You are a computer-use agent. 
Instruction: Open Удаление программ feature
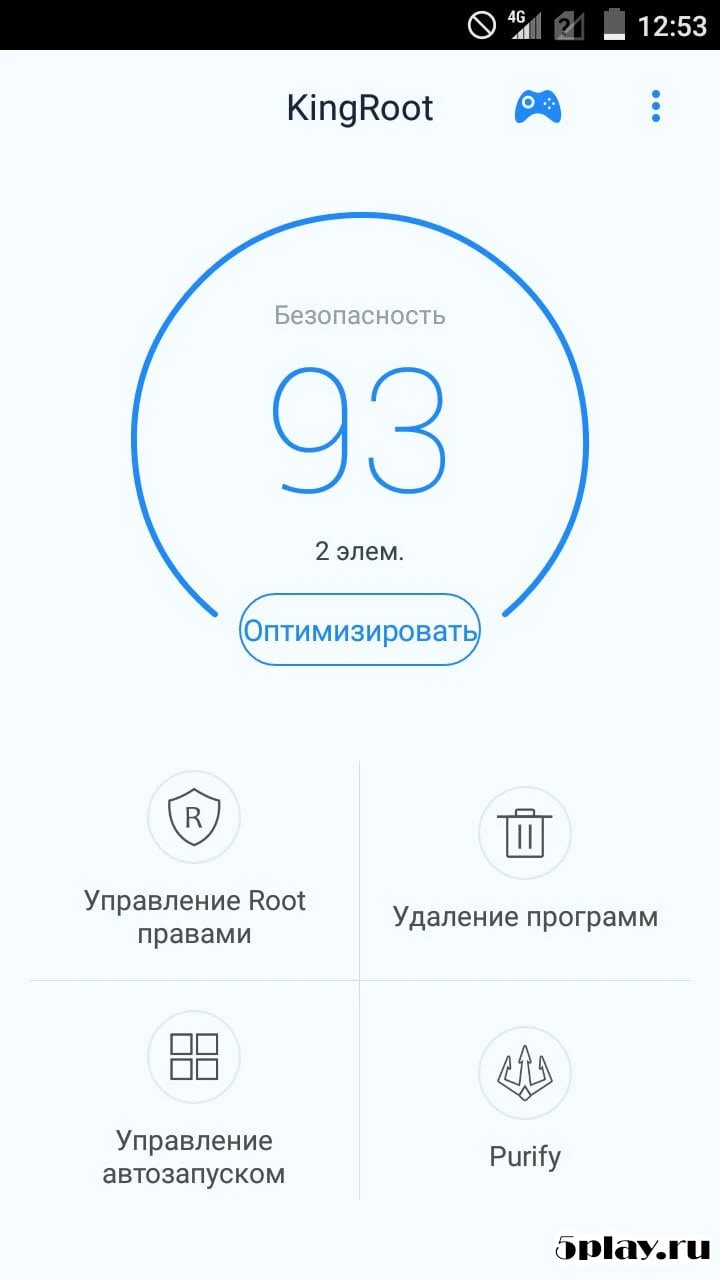tap(525, 916)
